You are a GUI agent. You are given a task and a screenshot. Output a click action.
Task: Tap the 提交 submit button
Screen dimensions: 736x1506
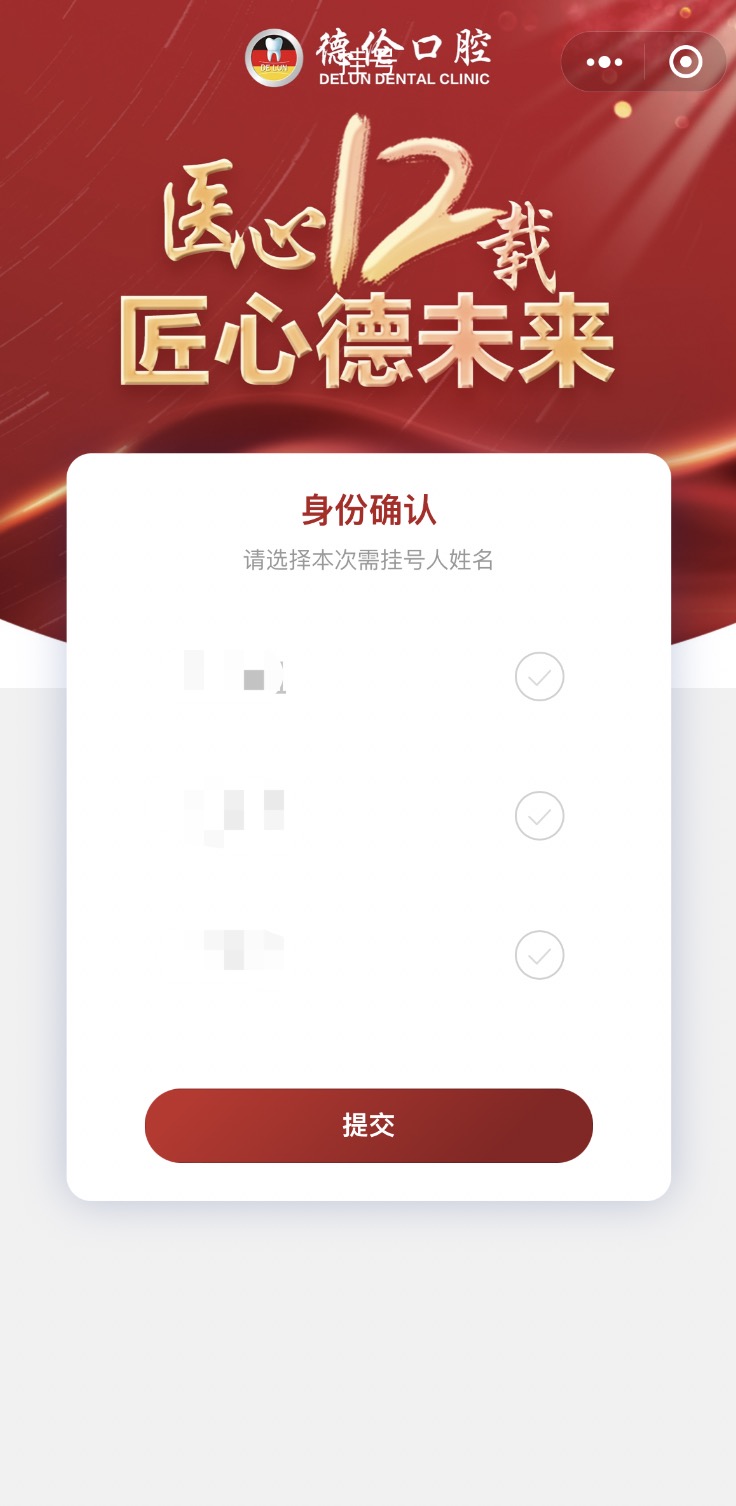(x=368, y=1125)
